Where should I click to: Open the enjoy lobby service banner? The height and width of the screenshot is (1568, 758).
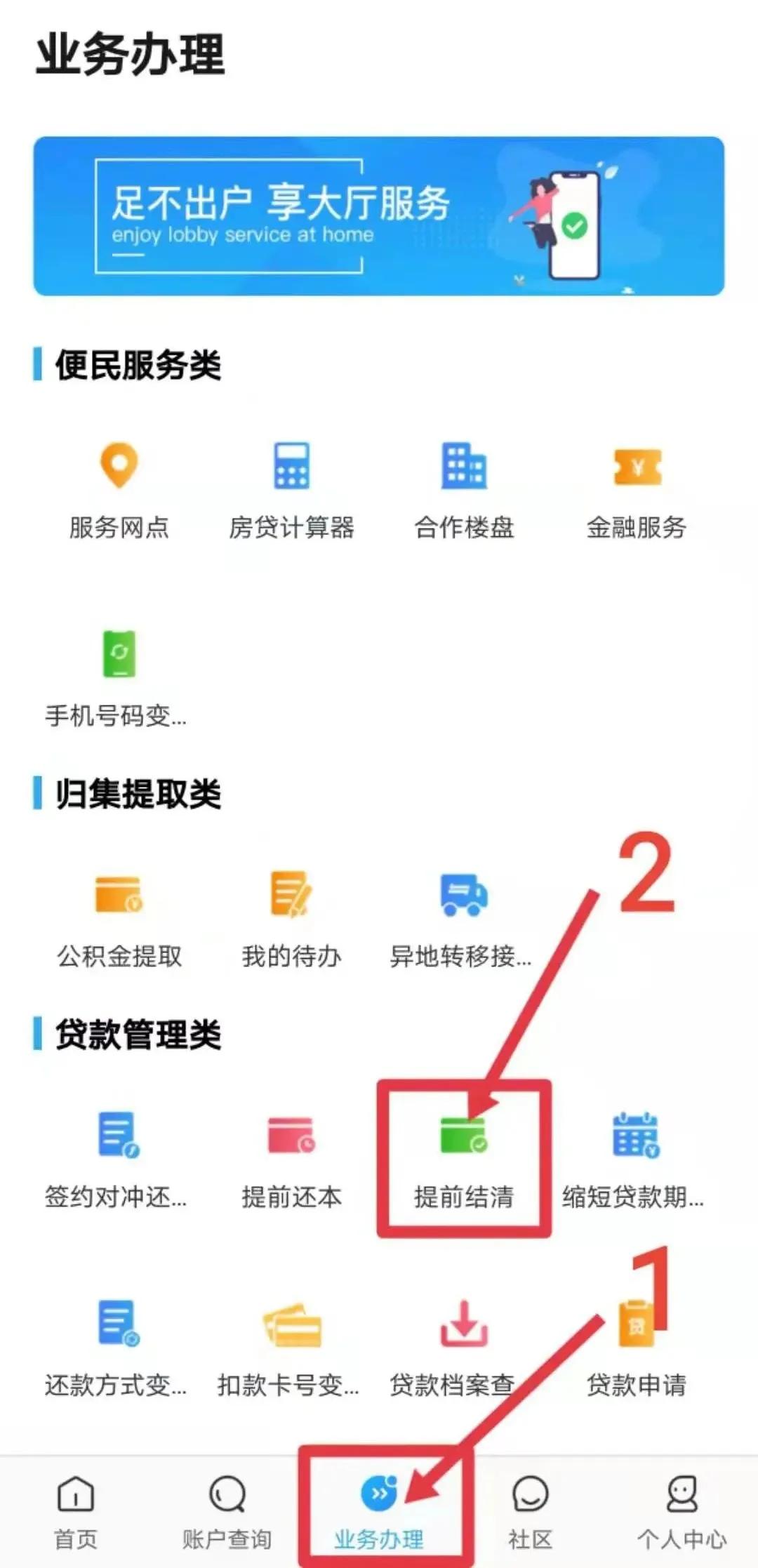pos(379,214)
